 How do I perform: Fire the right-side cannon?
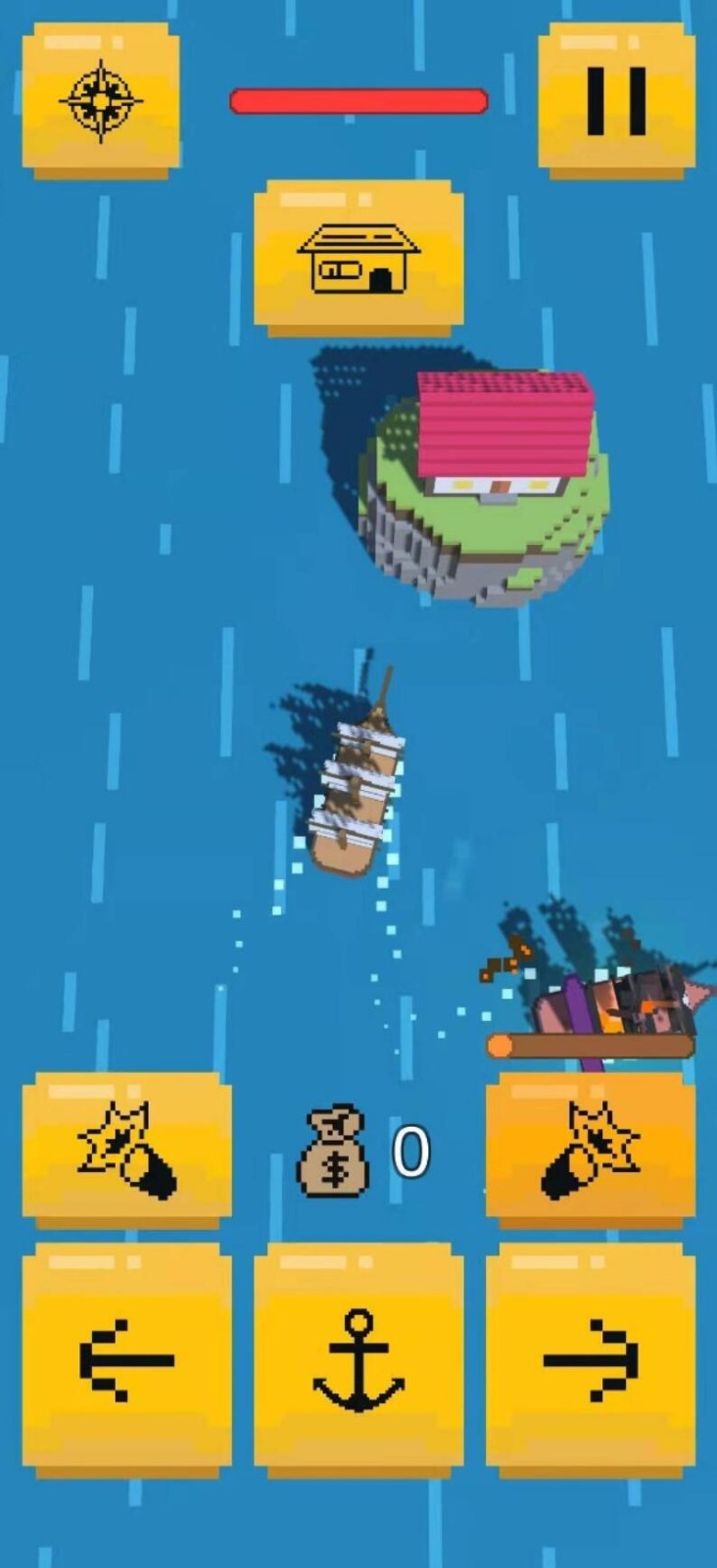coord(591,1149)
